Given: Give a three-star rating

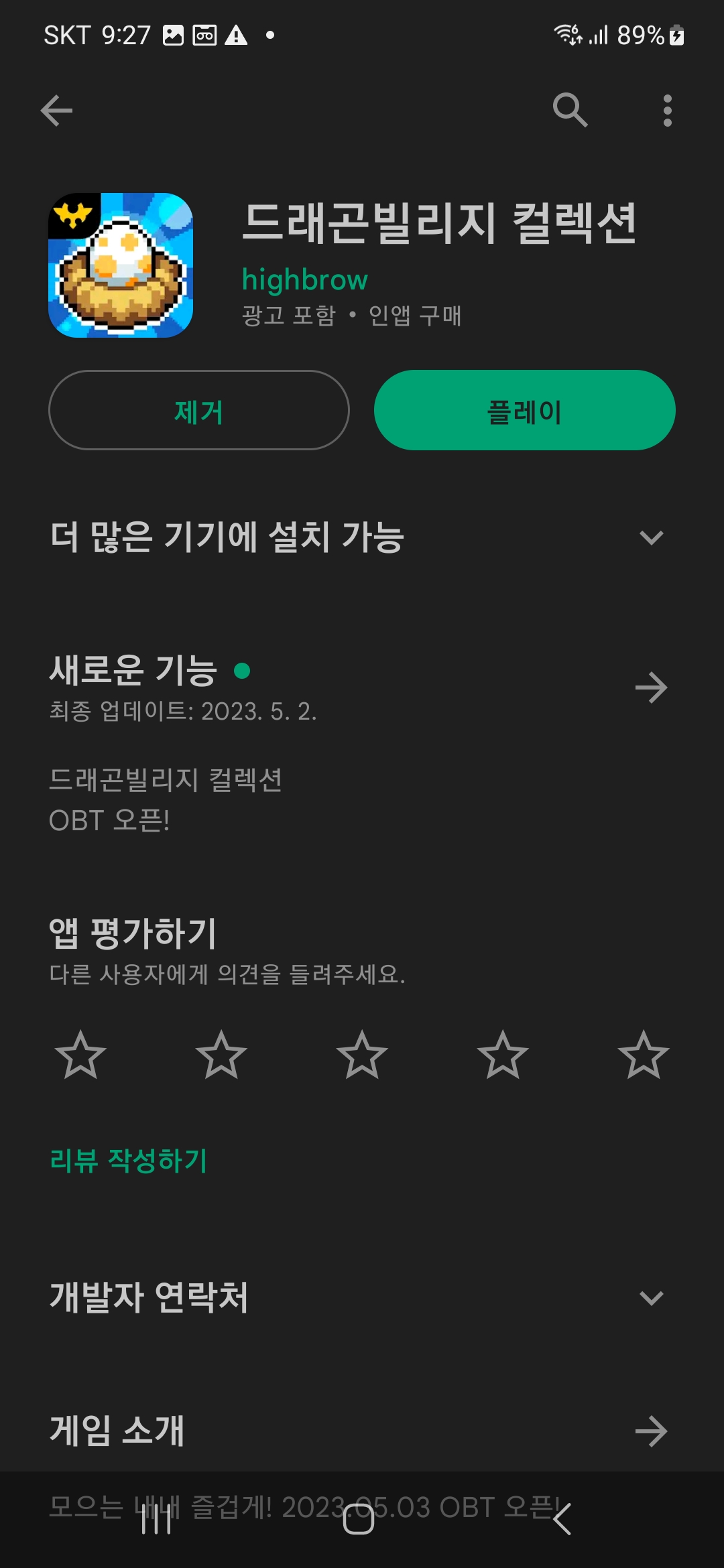Looking at the screenshot, I should click(x=362, y=1055).
